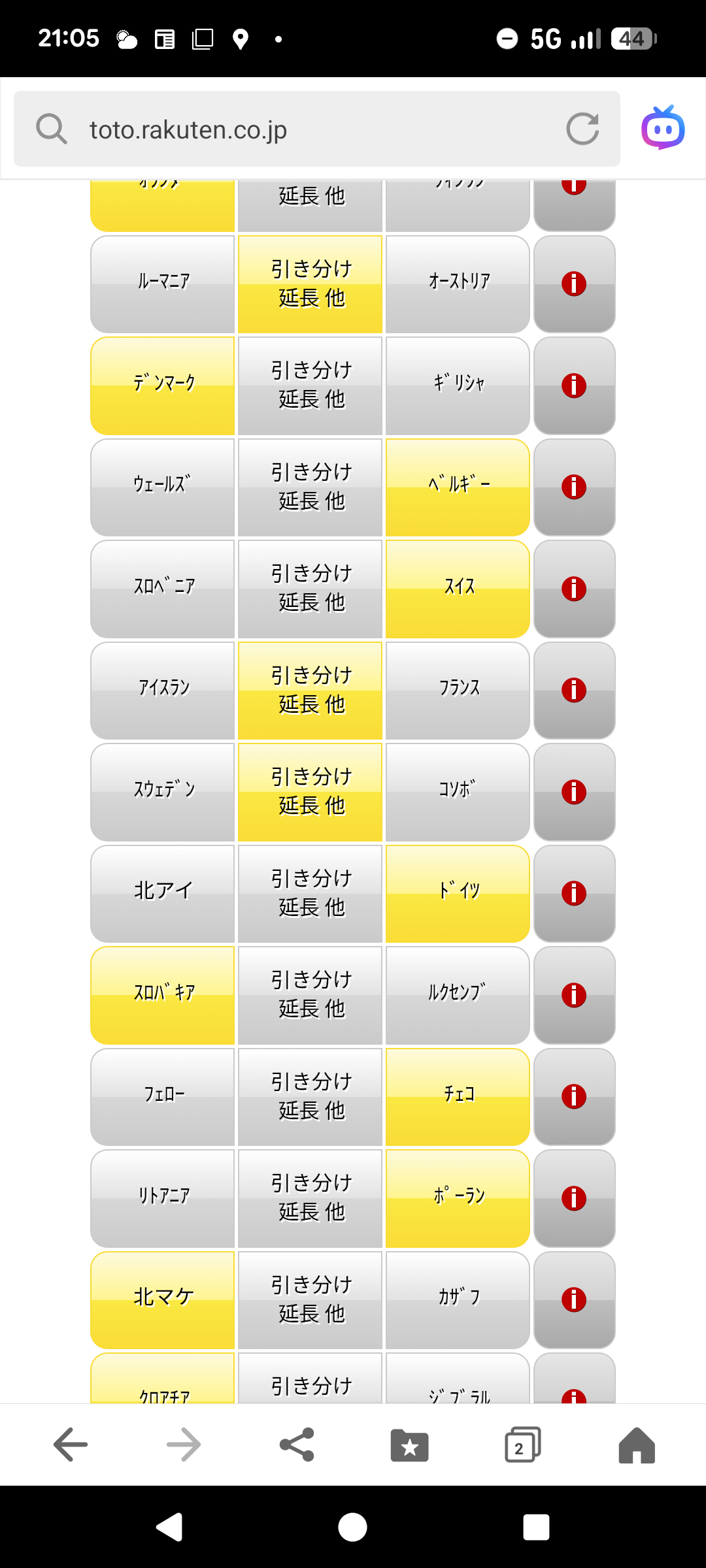The width and height of the screenshot is (706, 1568).
Task: Select ルクセンブ to win
Action: click(x=458, y=995)
